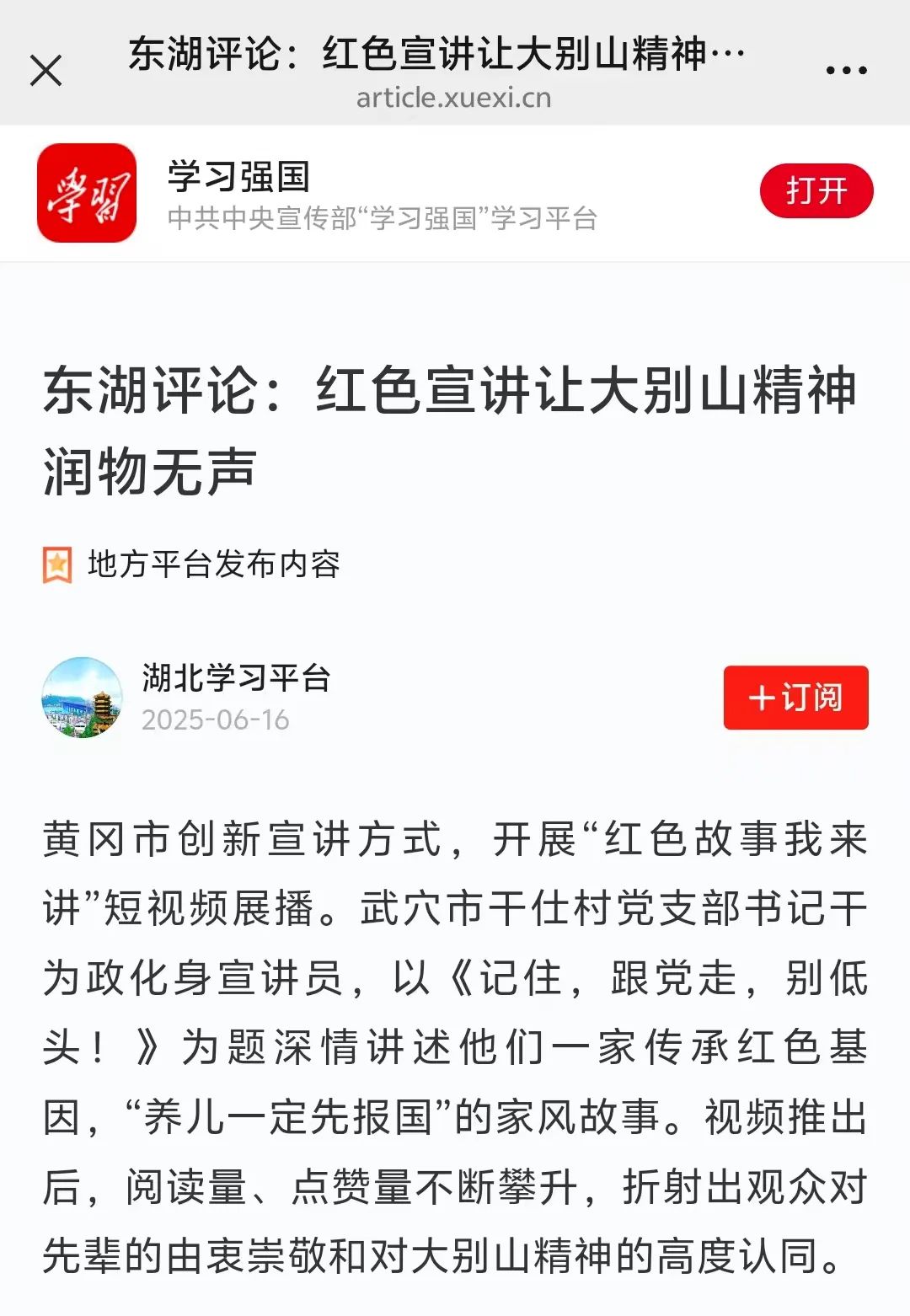910x1316 pixels.
Task: Subscribe with the +订阅 button
Action: point(795,698)
